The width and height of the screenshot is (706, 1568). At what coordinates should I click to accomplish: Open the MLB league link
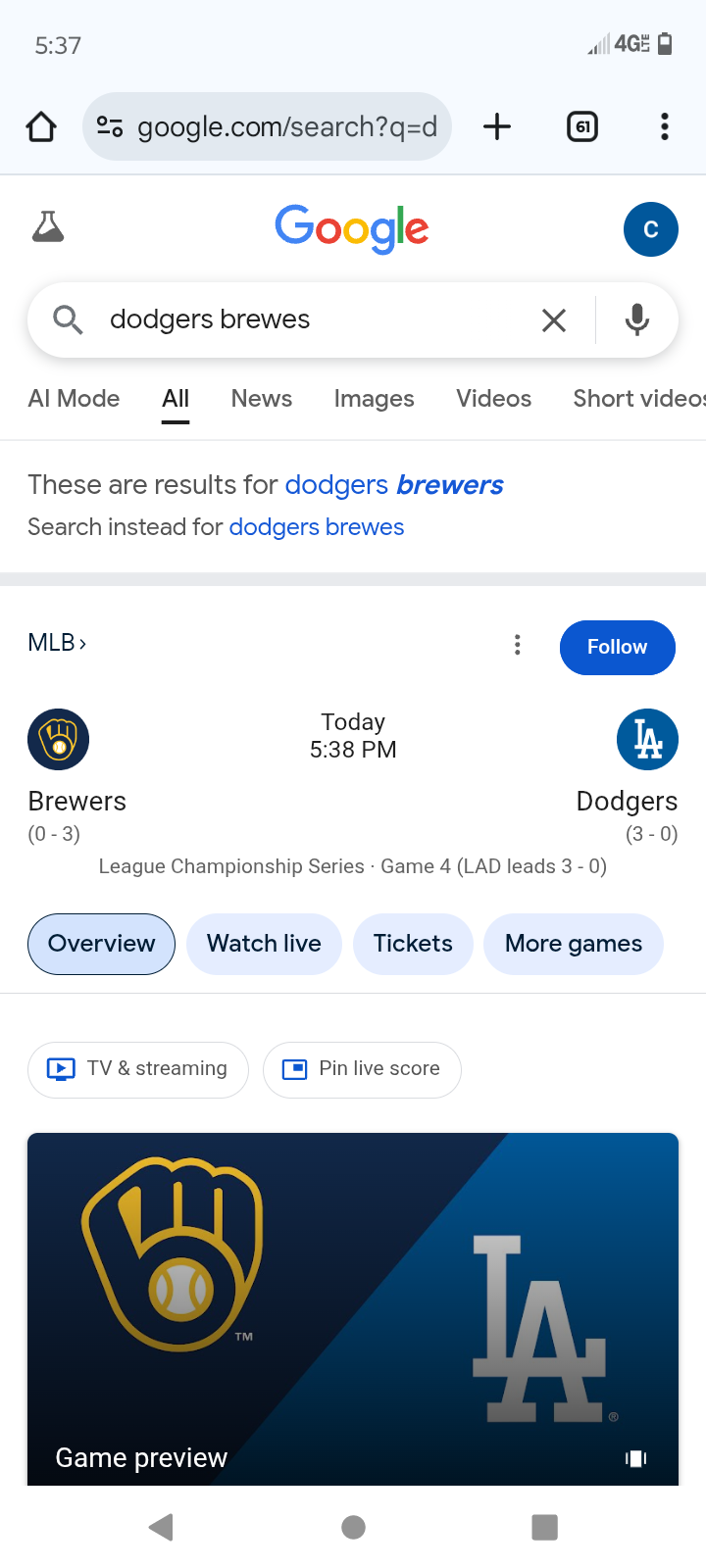(57, 643)
